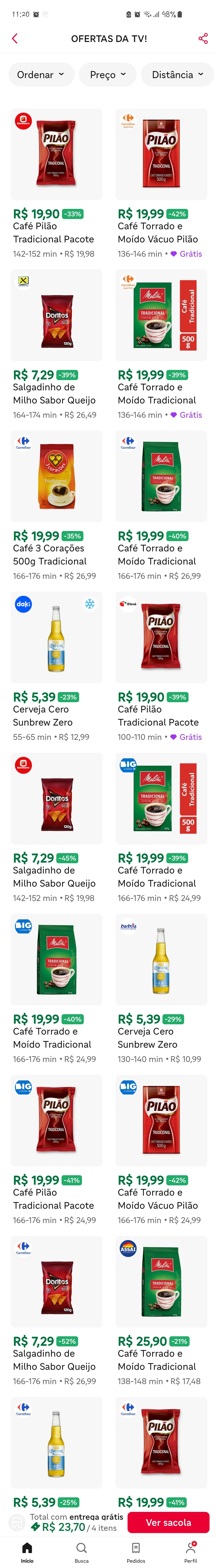
Task: Go back from Ofertas da TV
Action: tap(15, 38)
